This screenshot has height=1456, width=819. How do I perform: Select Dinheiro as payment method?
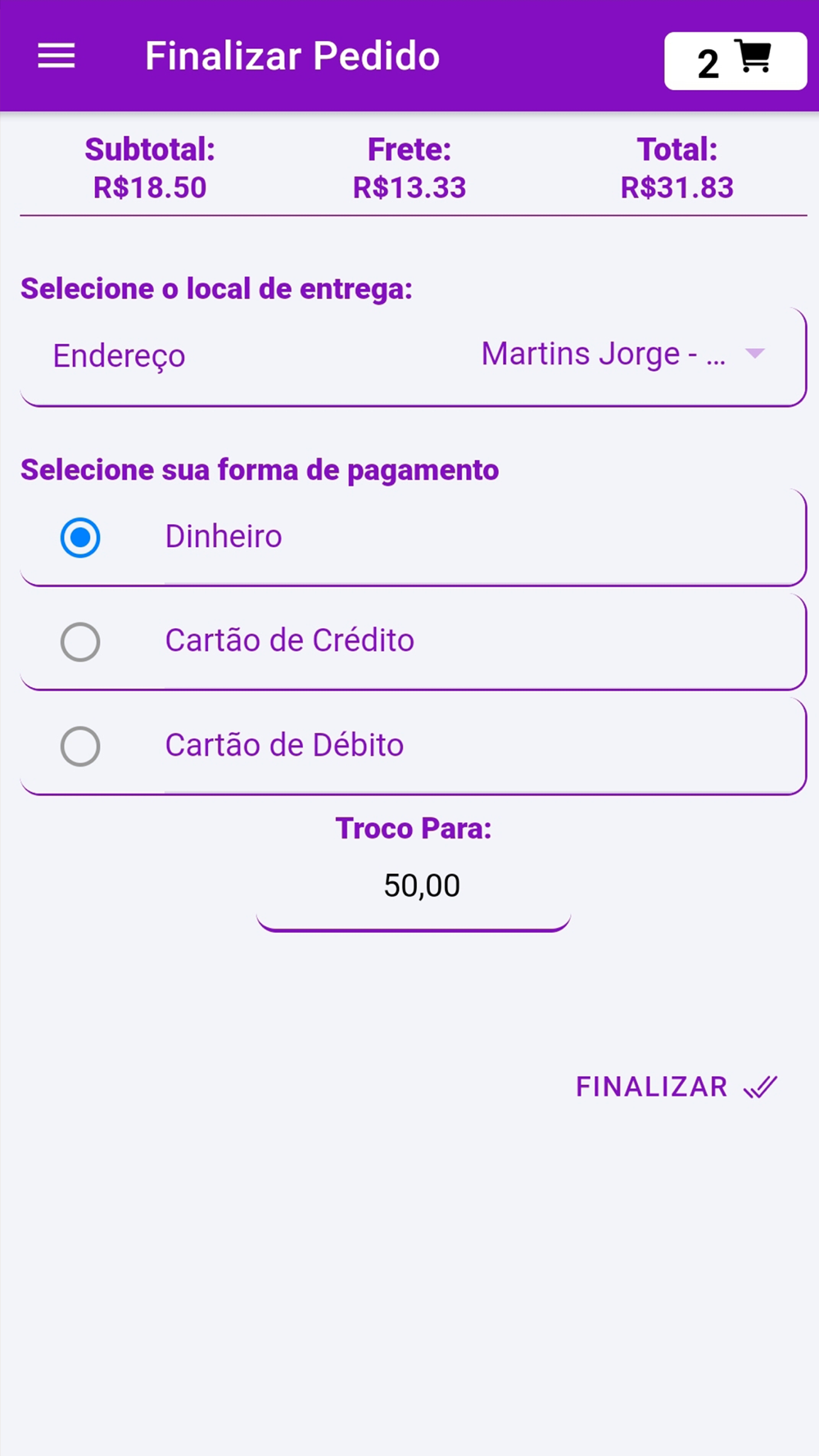[x=414, y=537]
